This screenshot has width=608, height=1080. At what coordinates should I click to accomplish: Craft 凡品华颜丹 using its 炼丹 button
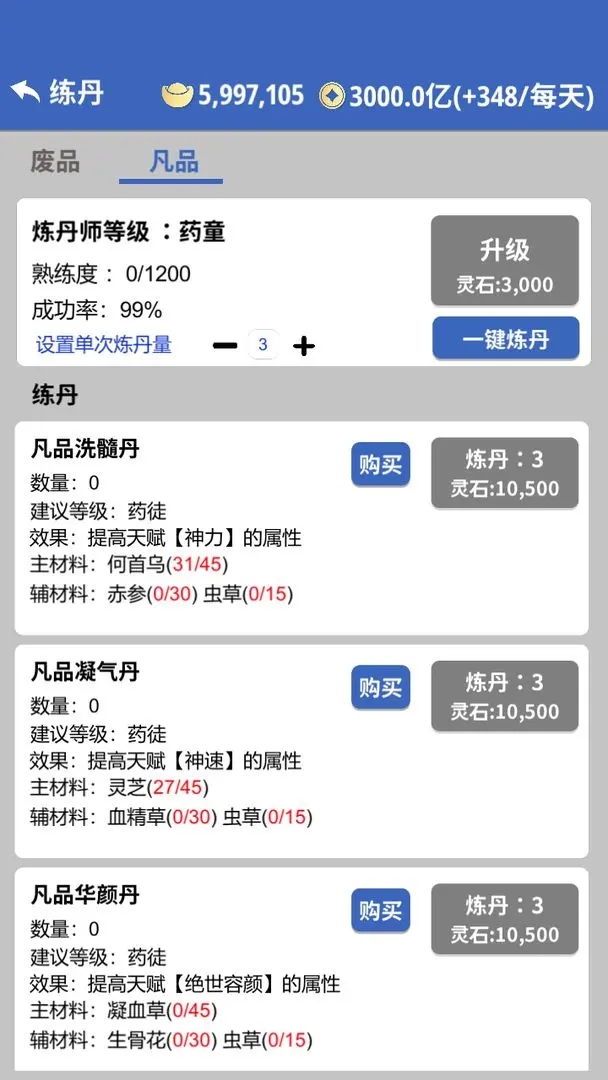point(504,919)
